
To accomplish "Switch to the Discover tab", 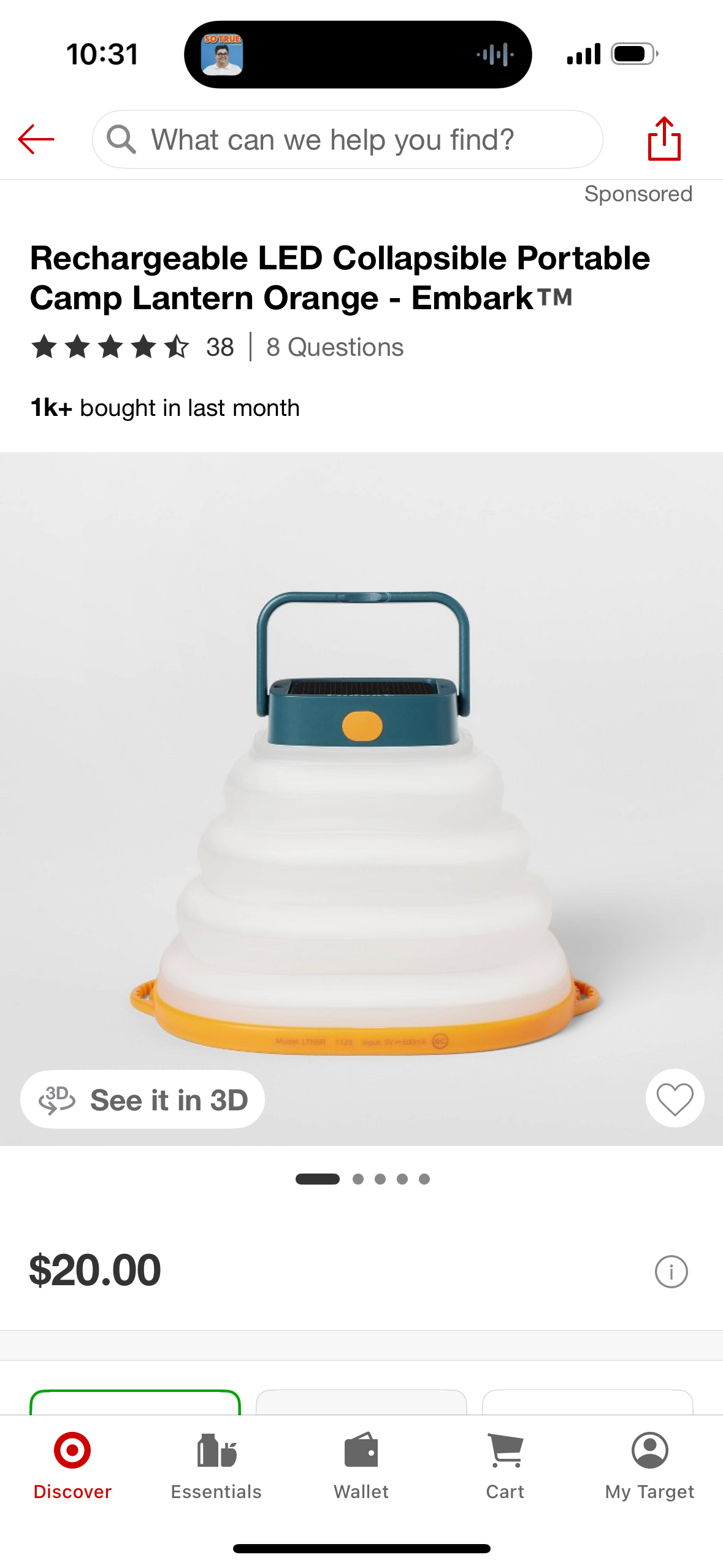I will click(72, 1465).
